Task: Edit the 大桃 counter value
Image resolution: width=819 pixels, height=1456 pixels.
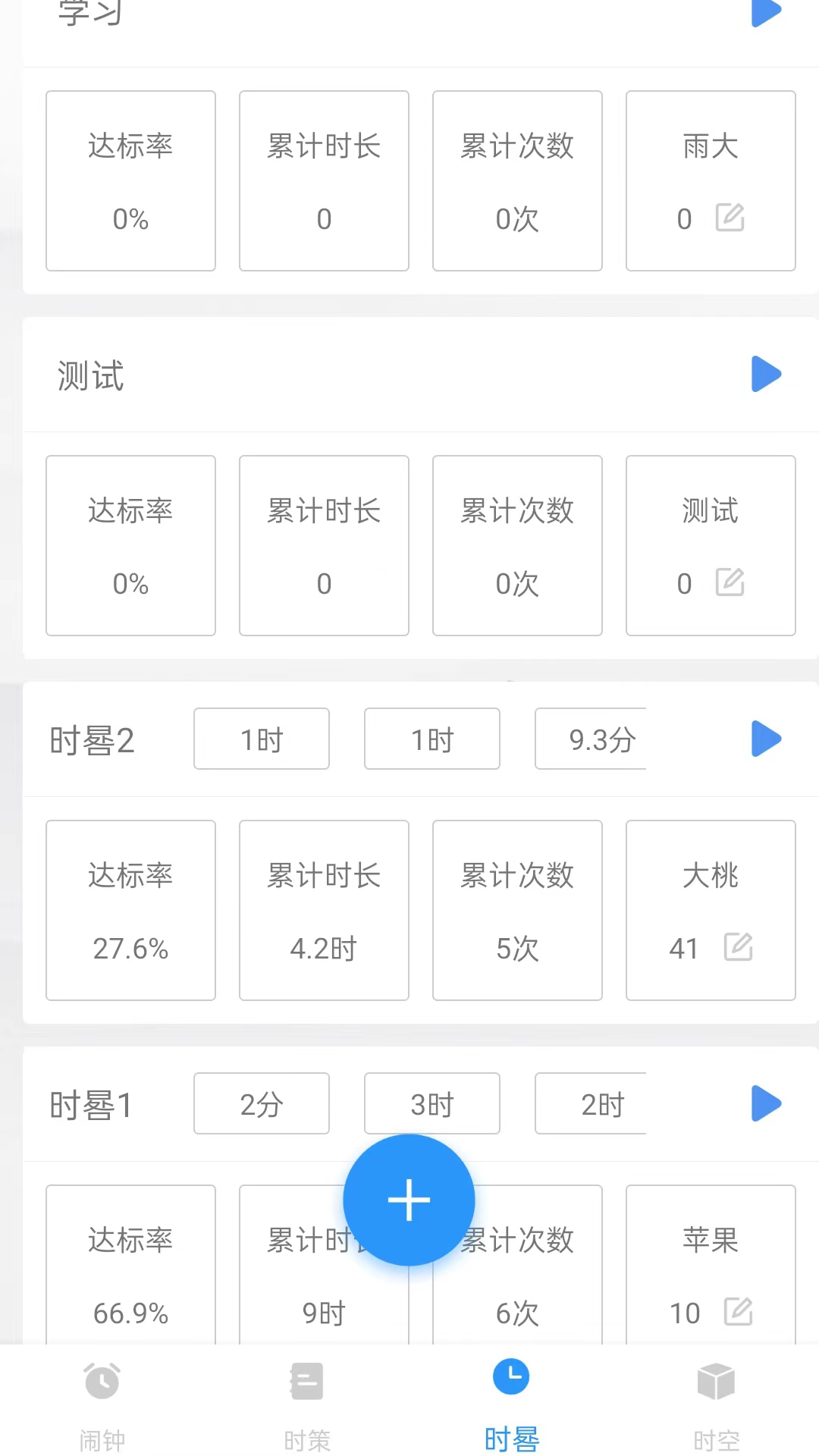Action: point(739,948)
